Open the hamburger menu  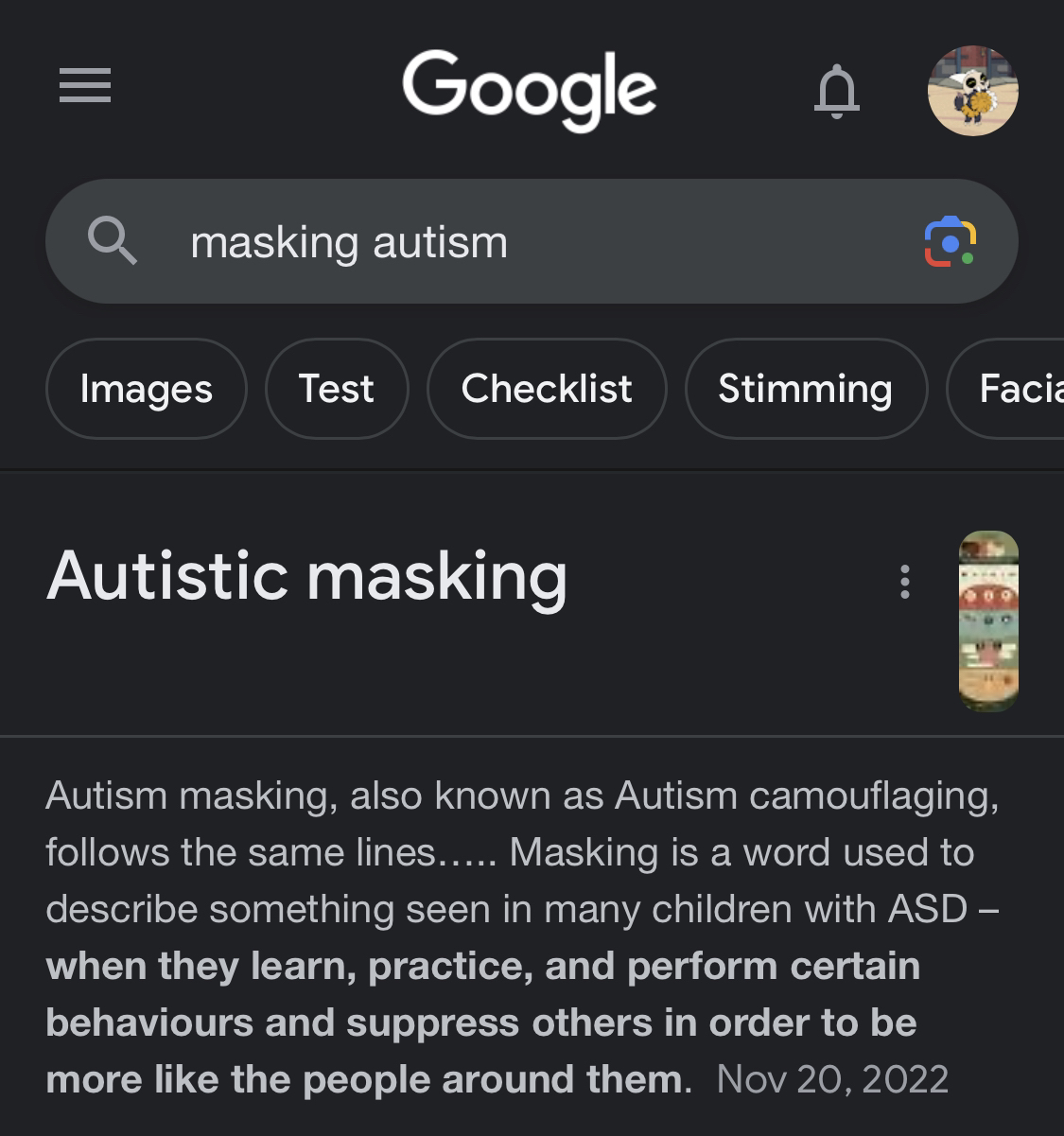85,86
